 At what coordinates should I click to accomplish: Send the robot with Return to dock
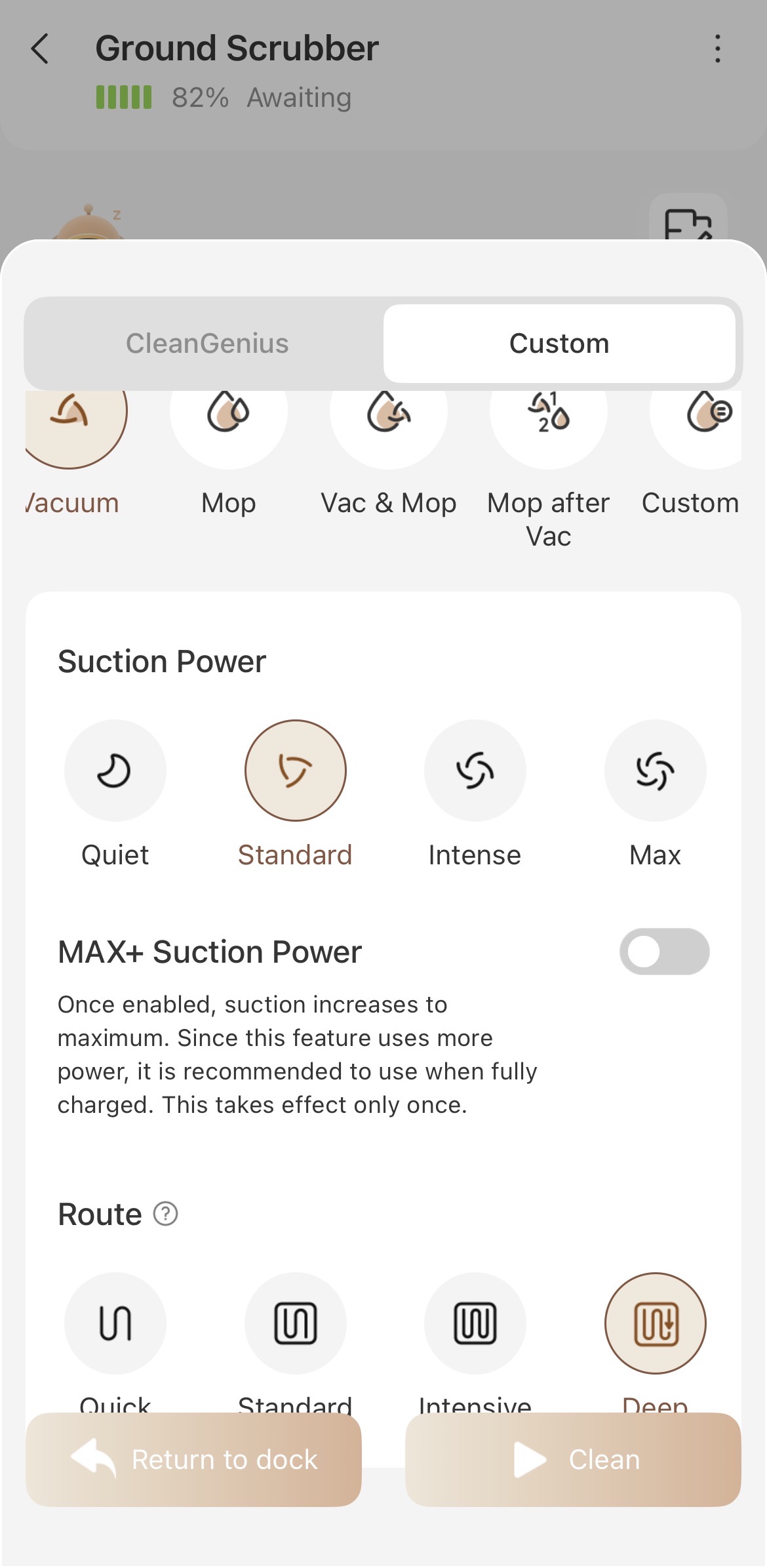(x=193, y=1460)
